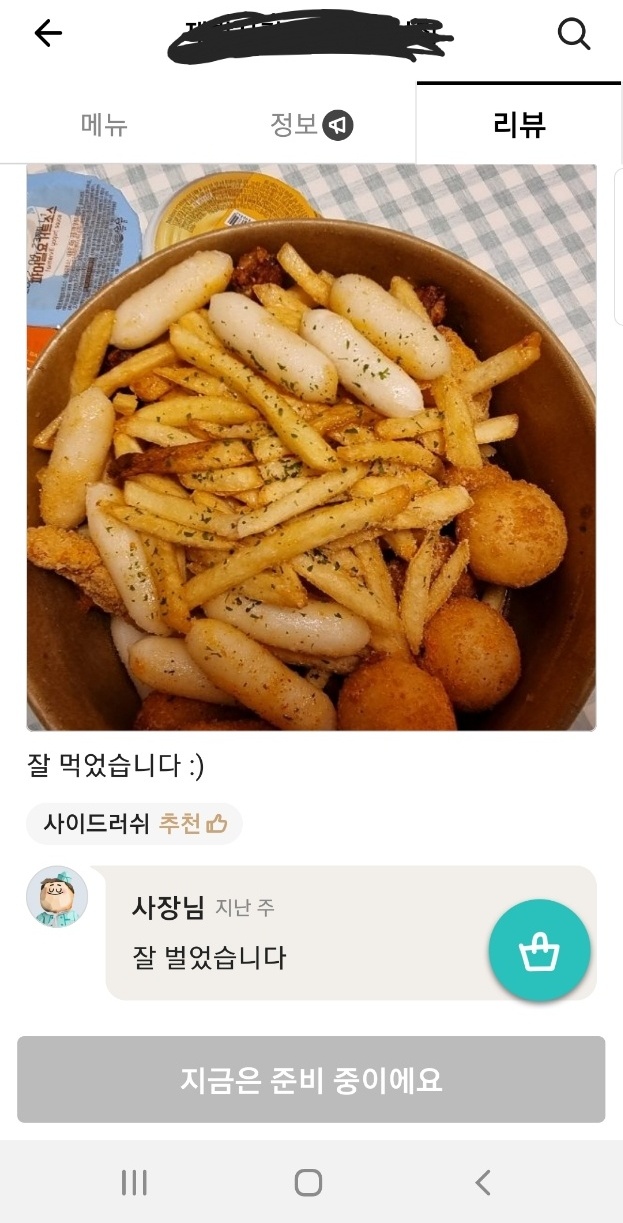The width and height of the screenshot is (623, 1223).
Task: Open recent apps in navigation bar
Action: [x=134, y=1183]
